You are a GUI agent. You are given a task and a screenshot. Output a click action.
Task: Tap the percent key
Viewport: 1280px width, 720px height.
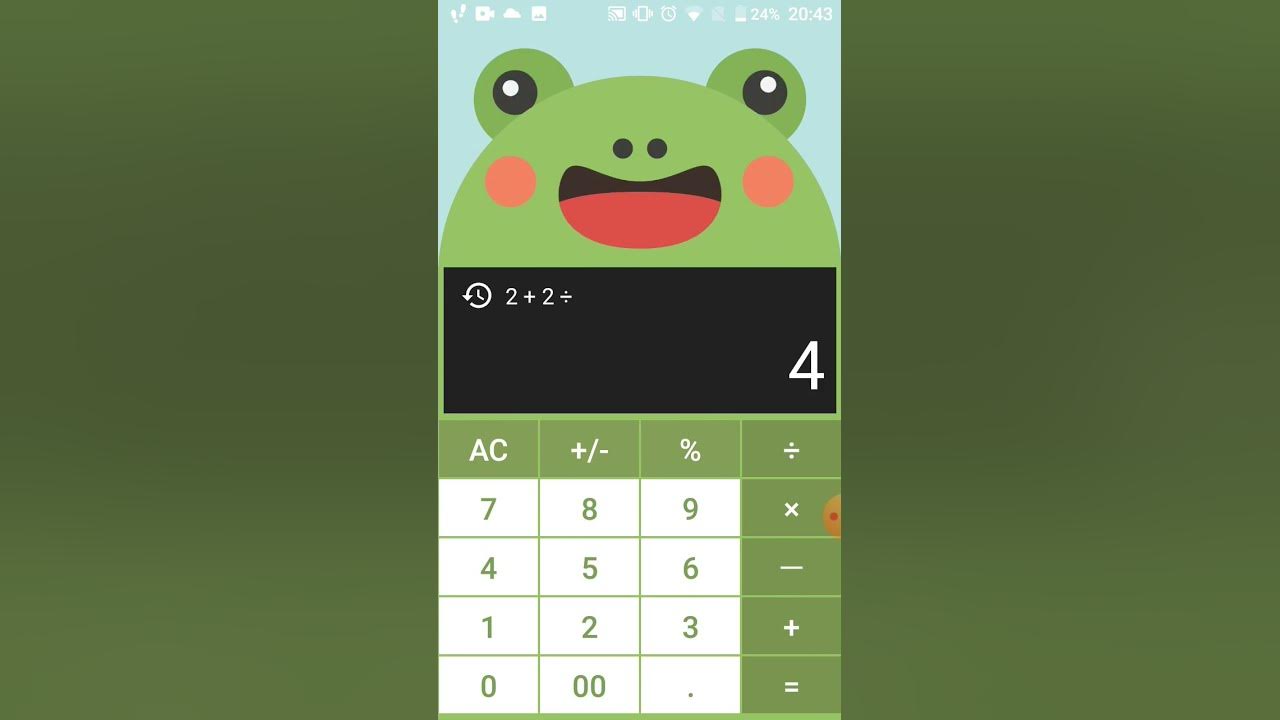pos(690,450)
